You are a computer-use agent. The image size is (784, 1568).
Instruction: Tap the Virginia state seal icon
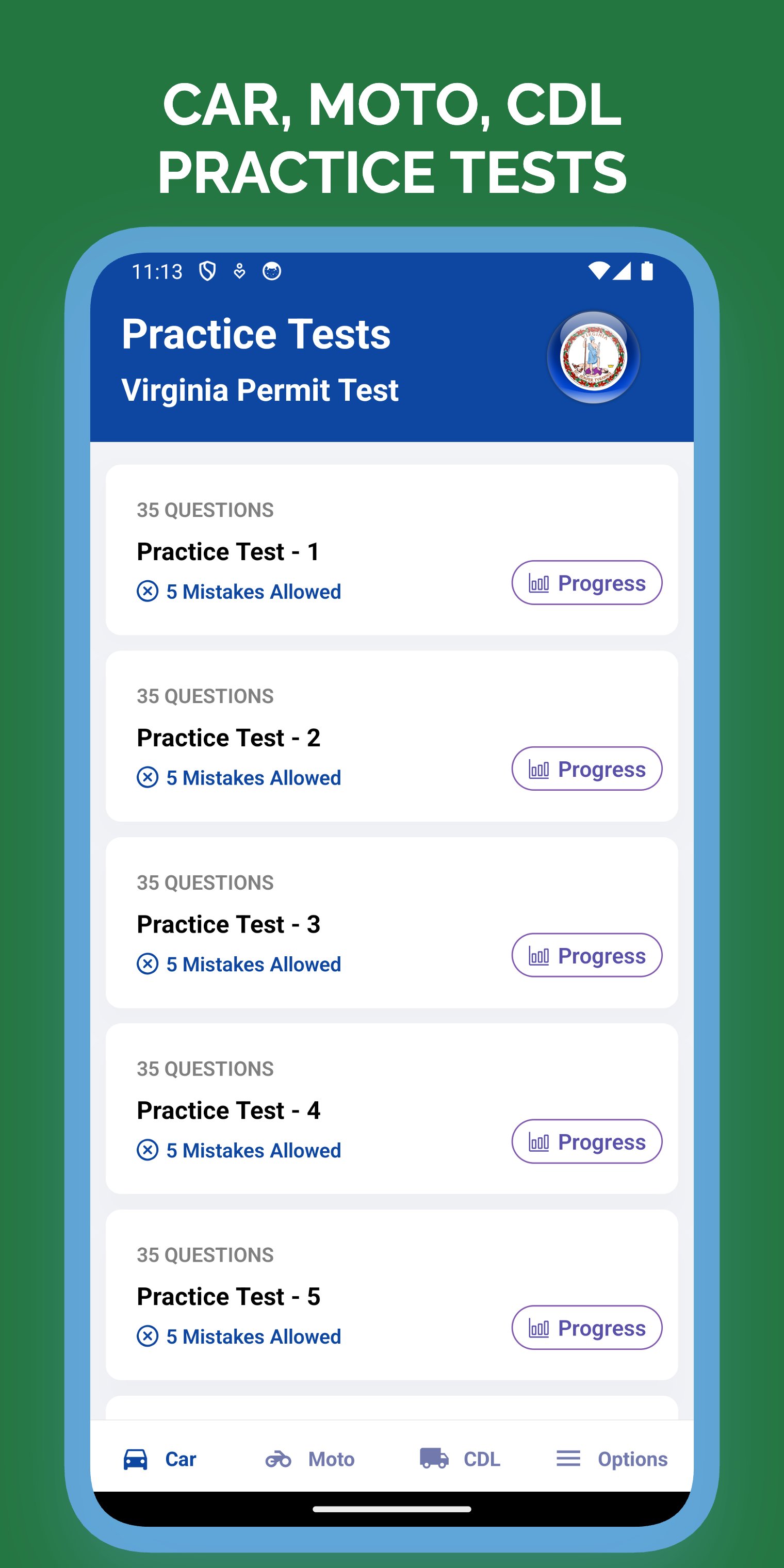[x=594, y=358]
